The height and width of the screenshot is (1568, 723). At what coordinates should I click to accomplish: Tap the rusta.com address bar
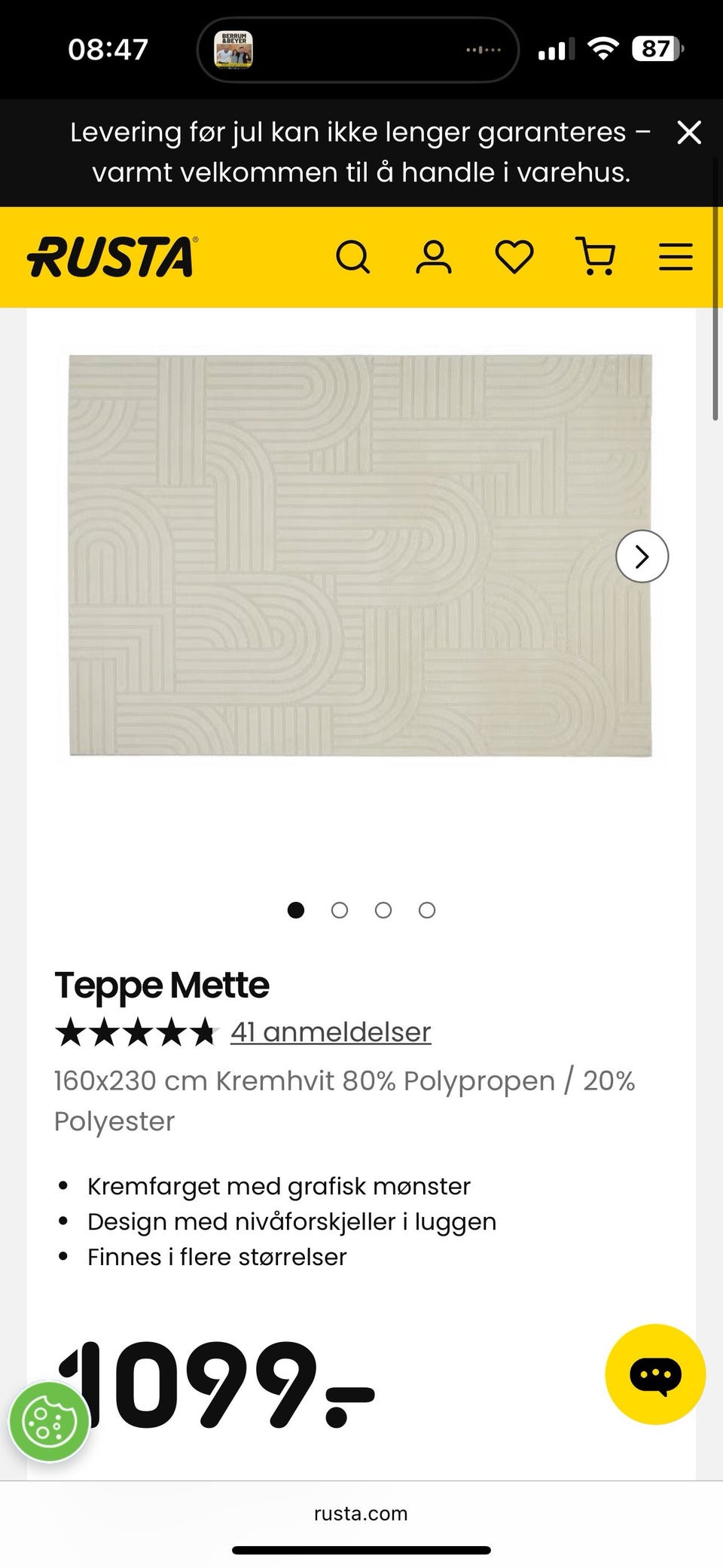pyautogui.click(x=360, y=1514)
